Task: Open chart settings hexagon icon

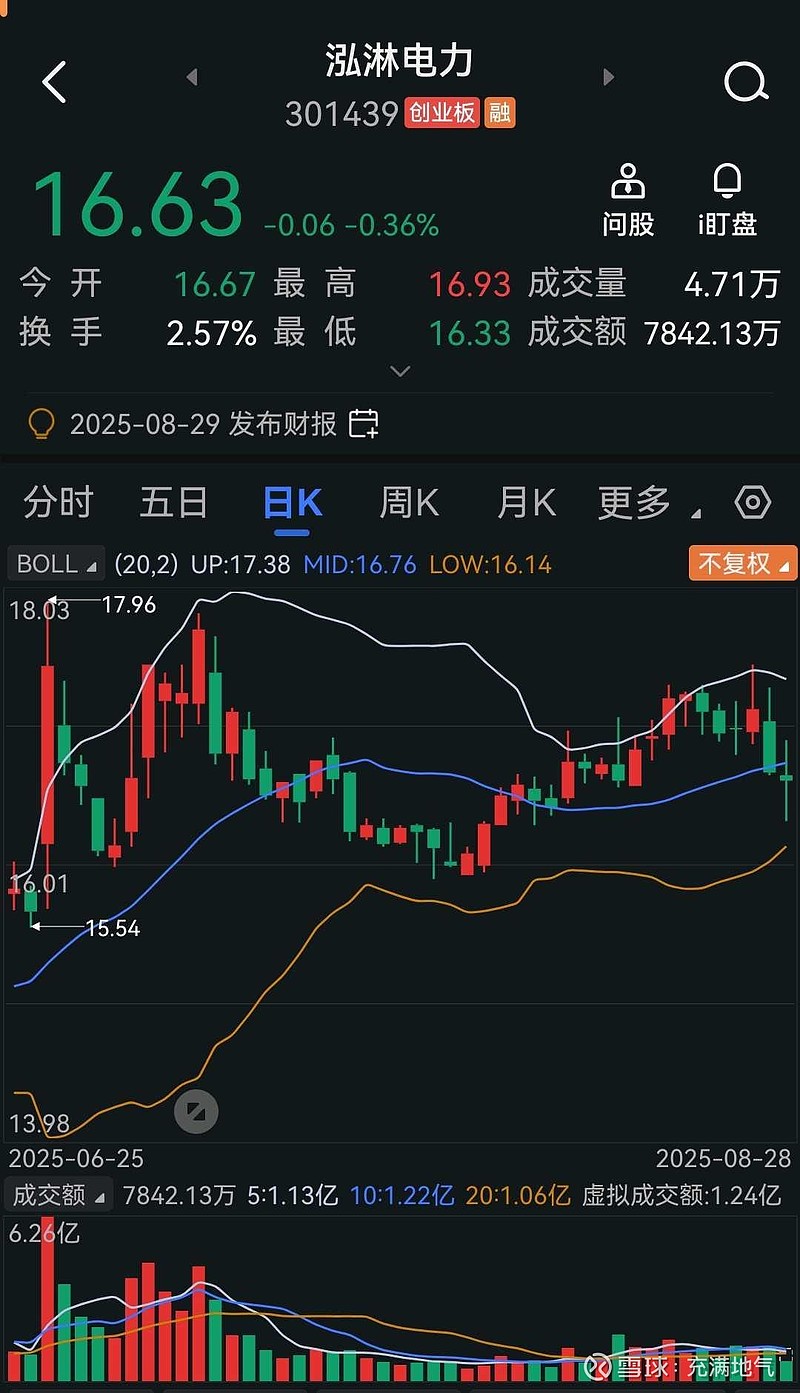Action: pos(752,502)
